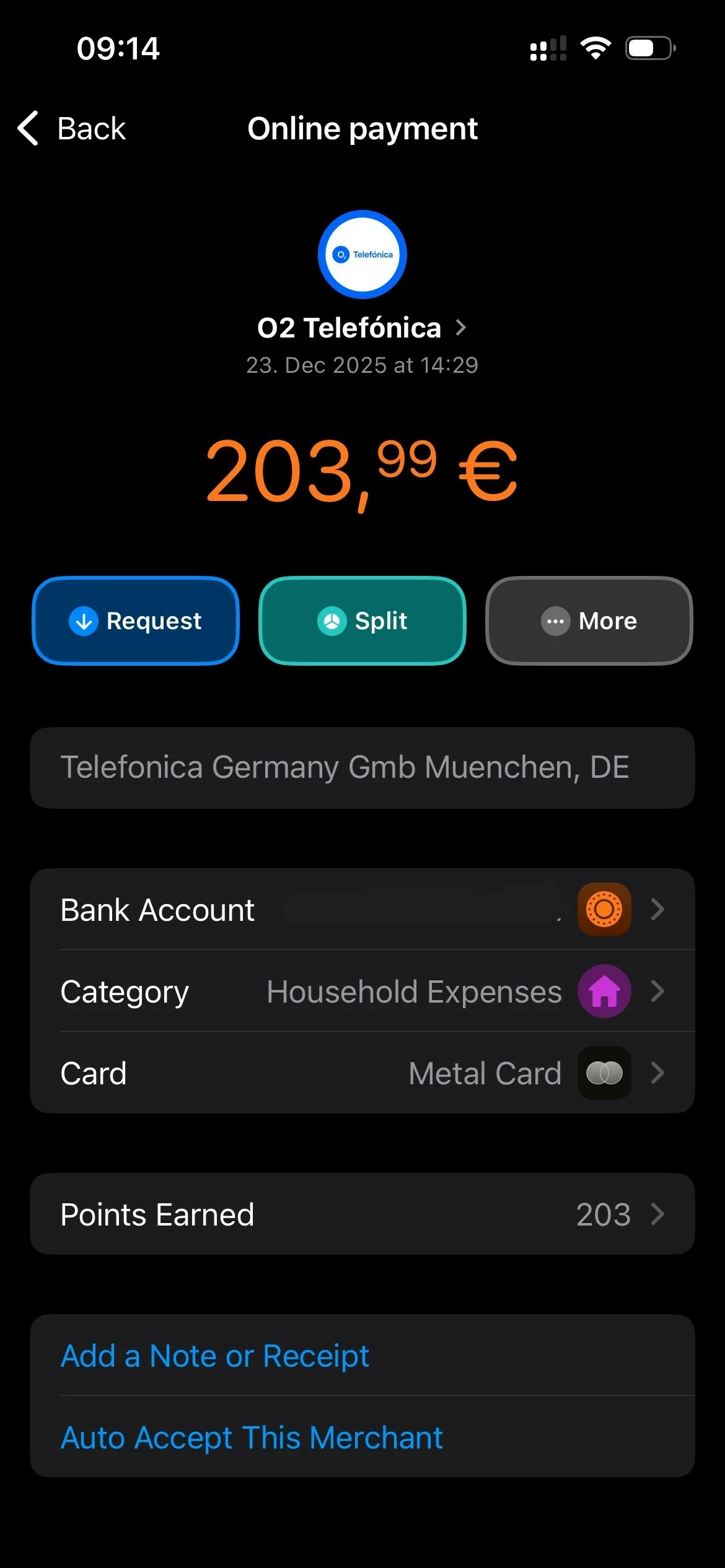Select Auto Accept This Merchant
725x1568 pixels.
click(x=252, y=1437)
